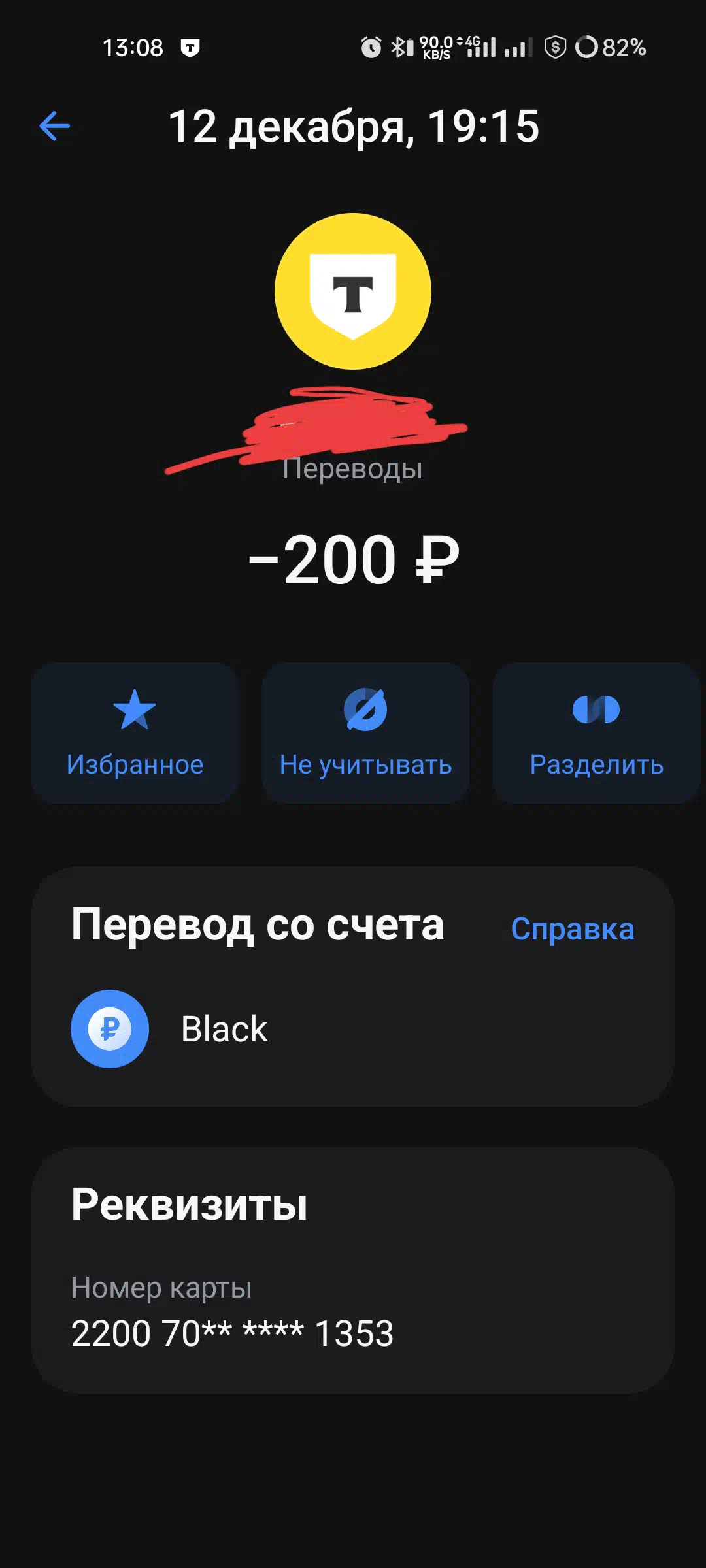Add this transfer to Избранное

point(135,733)
